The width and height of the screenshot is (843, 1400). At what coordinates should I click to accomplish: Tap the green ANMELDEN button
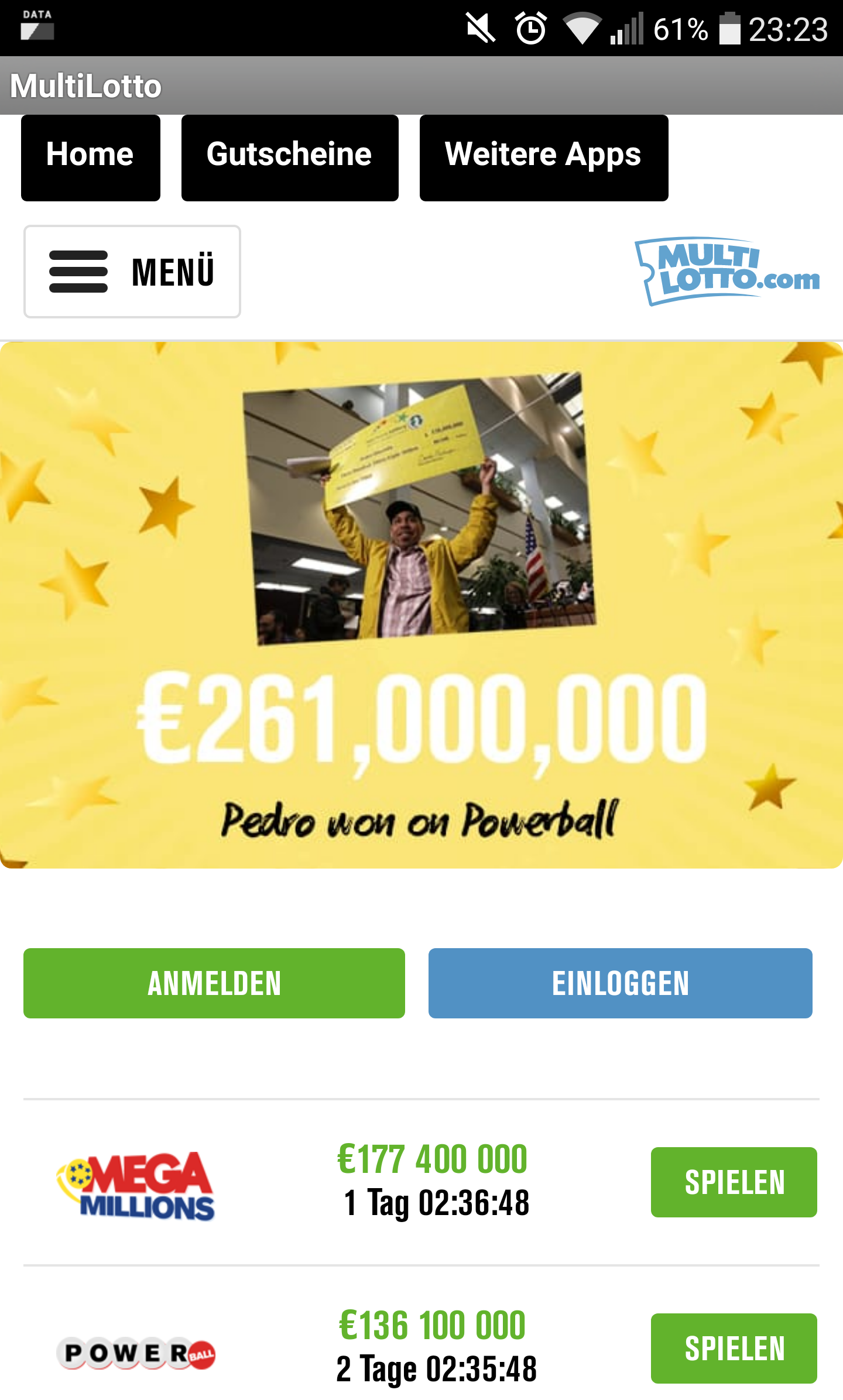pyautogui.click(x=214, y=983)
